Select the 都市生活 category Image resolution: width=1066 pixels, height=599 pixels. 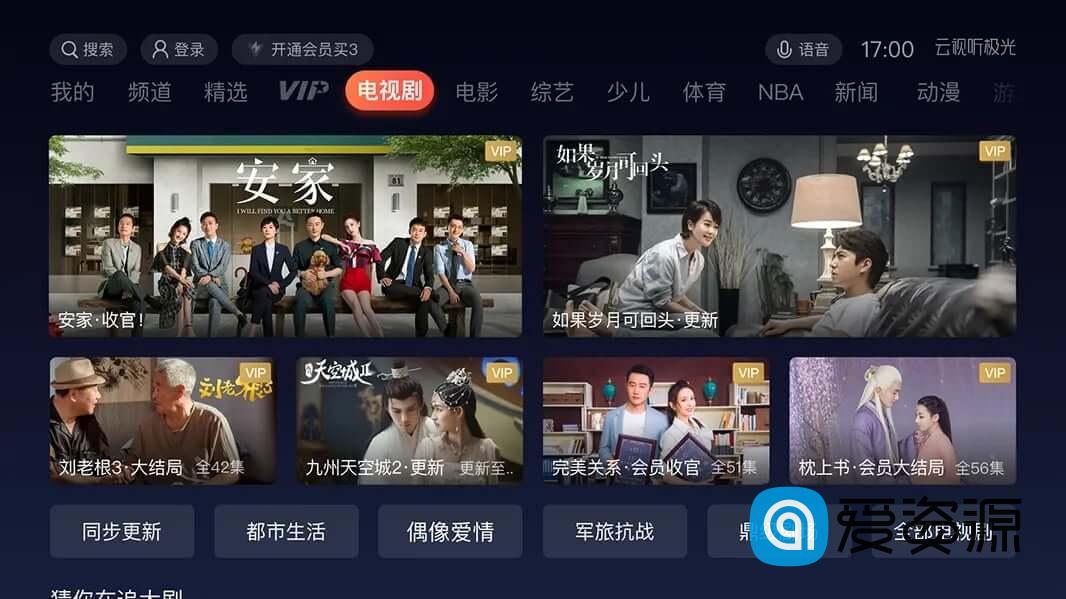click(x=286, y=531)
